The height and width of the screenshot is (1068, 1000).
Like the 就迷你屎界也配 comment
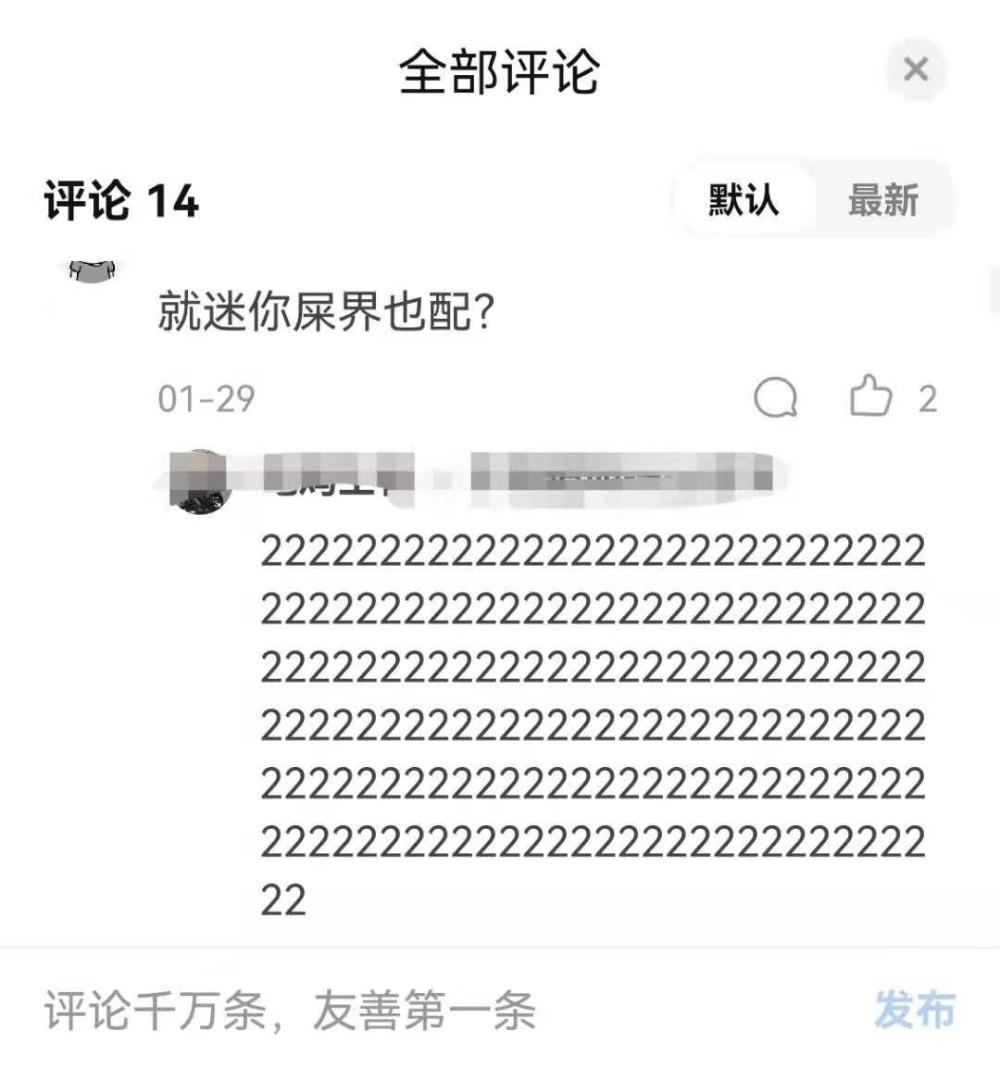point(871,396)
